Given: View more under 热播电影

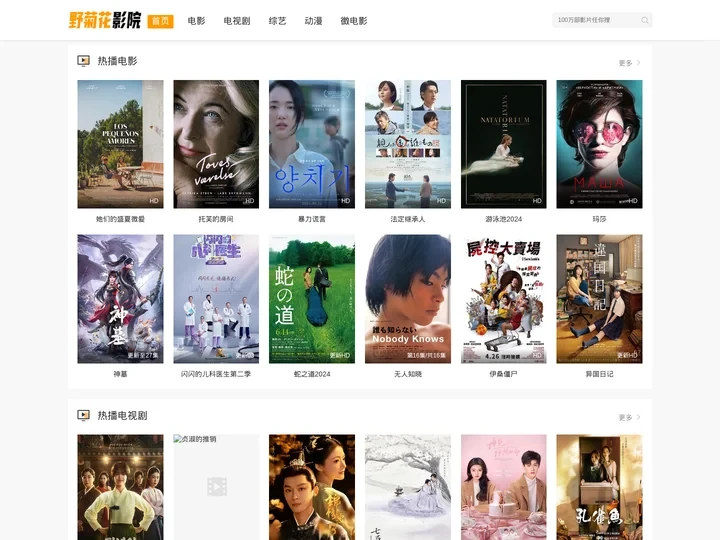Looking at the screenshot, I should click(629, 62).
